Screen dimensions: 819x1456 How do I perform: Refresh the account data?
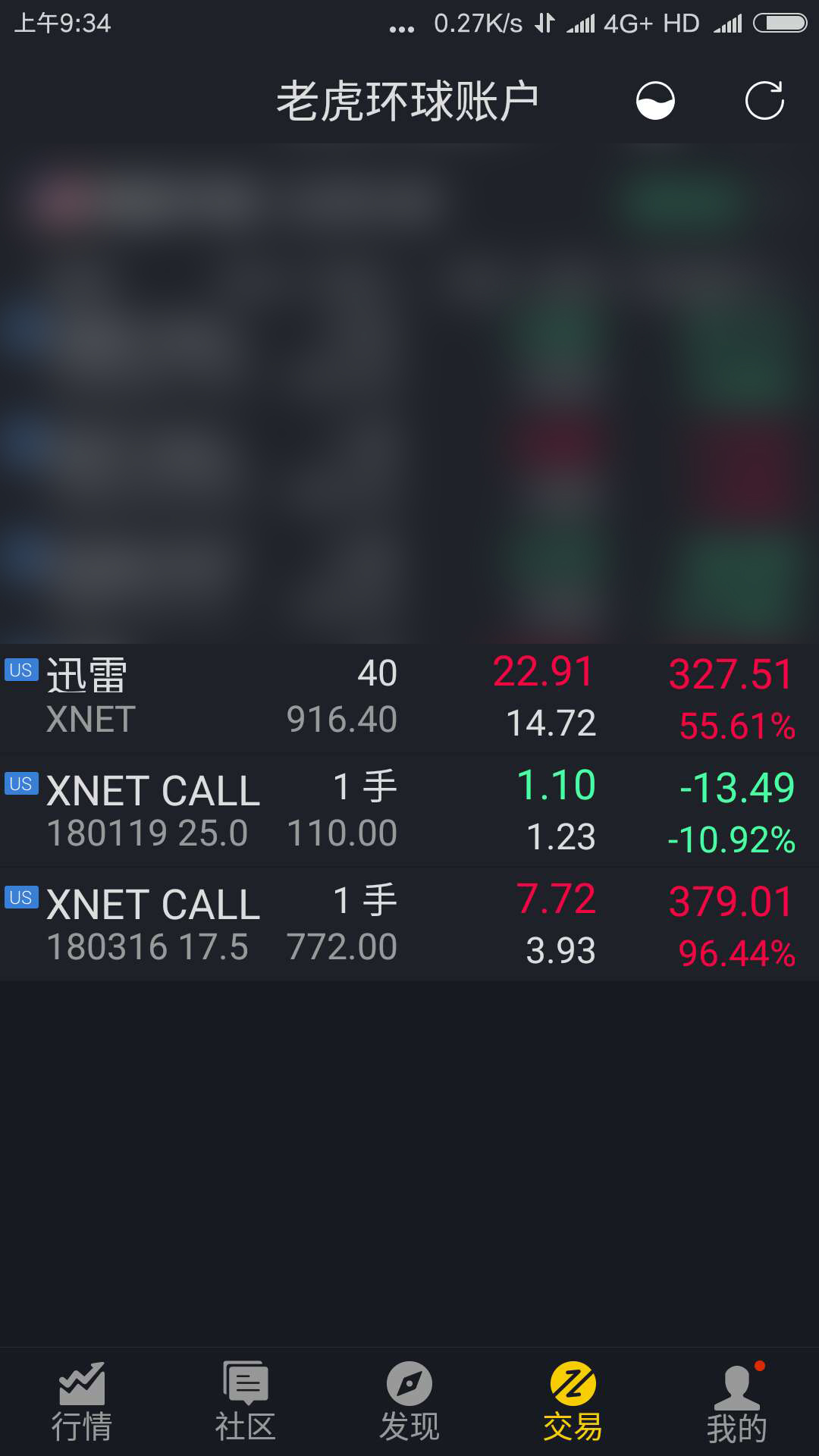tap(764, 101)
